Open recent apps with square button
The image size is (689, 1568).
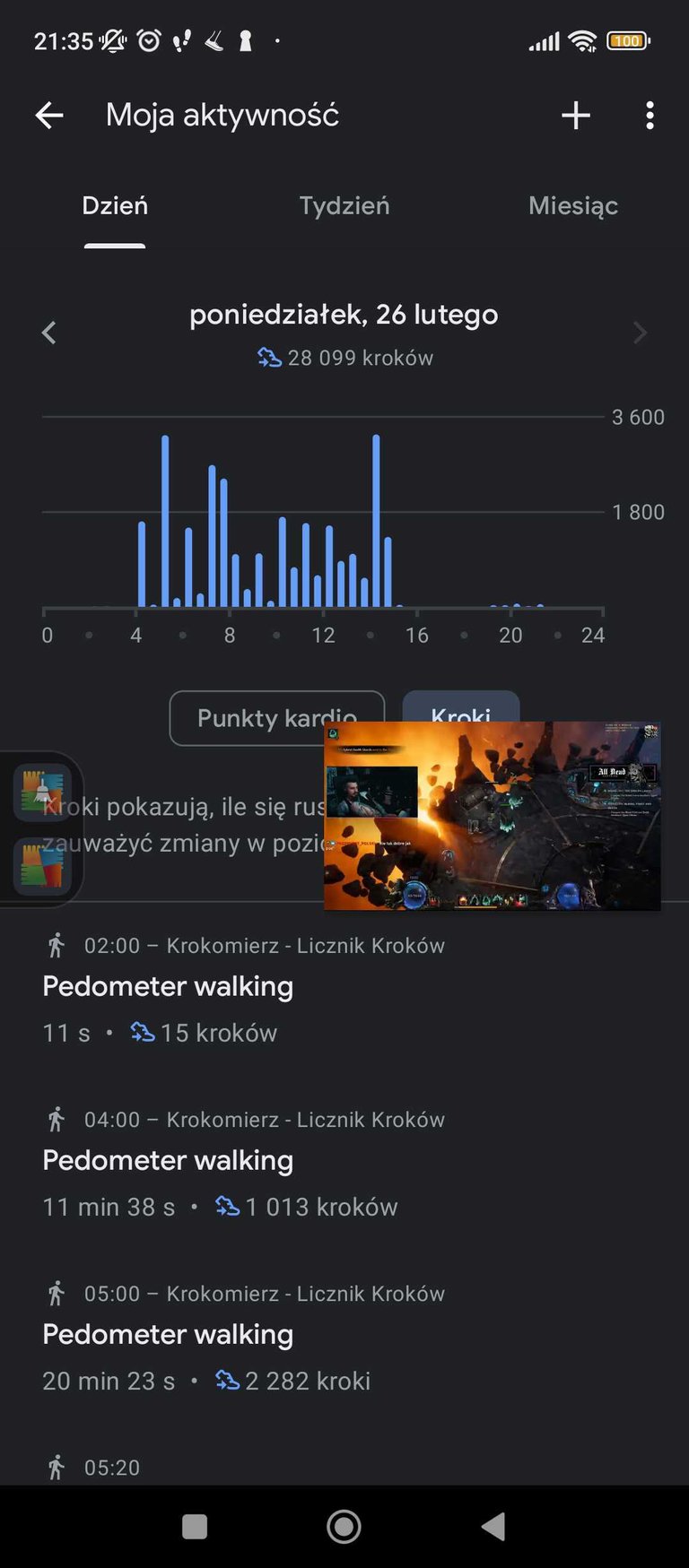195,1526
